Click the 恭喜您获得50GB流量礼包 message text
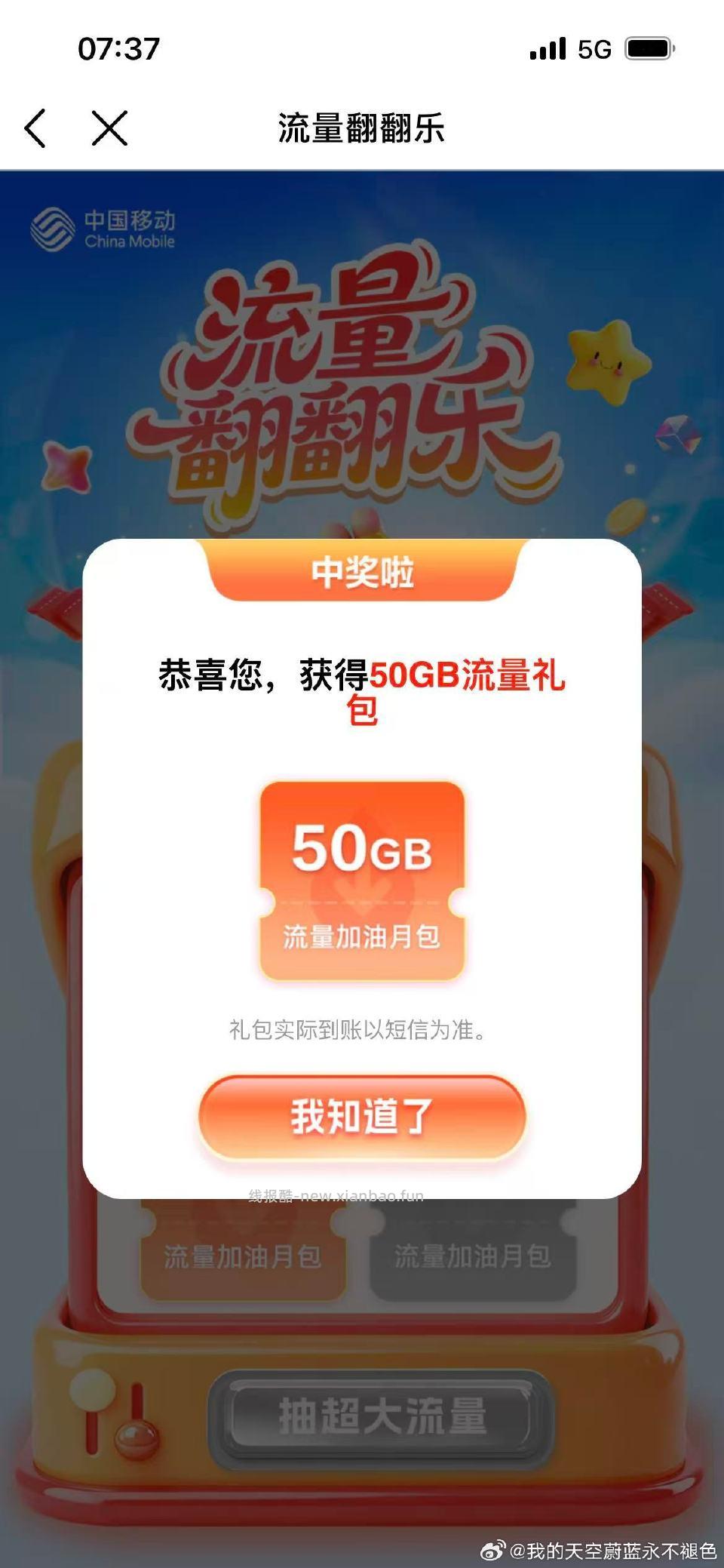The height and width of the screenshot is (1568, 724). click(360, 687)
